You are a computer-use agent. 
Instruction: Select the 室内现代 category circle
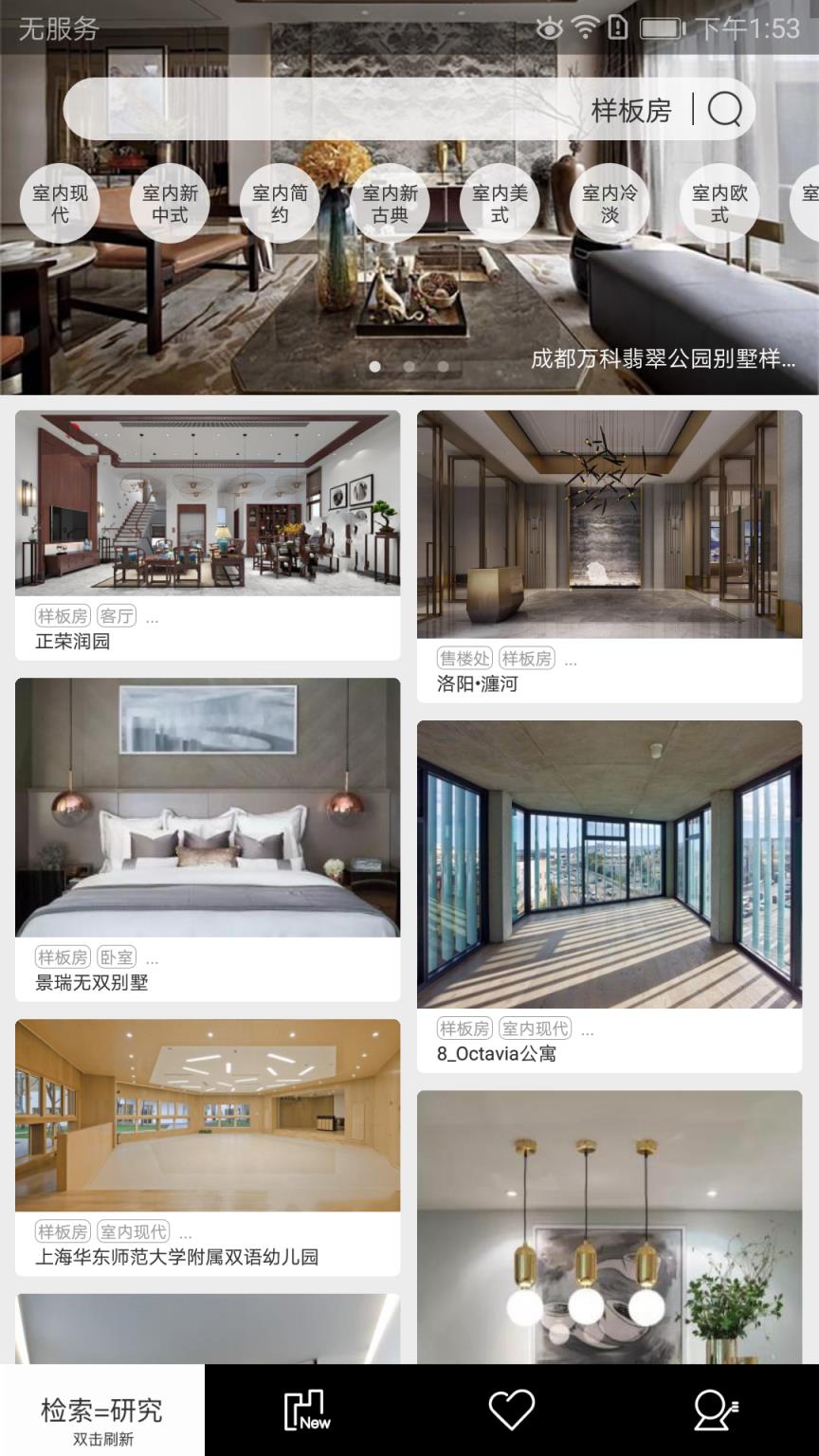(60, 202)
